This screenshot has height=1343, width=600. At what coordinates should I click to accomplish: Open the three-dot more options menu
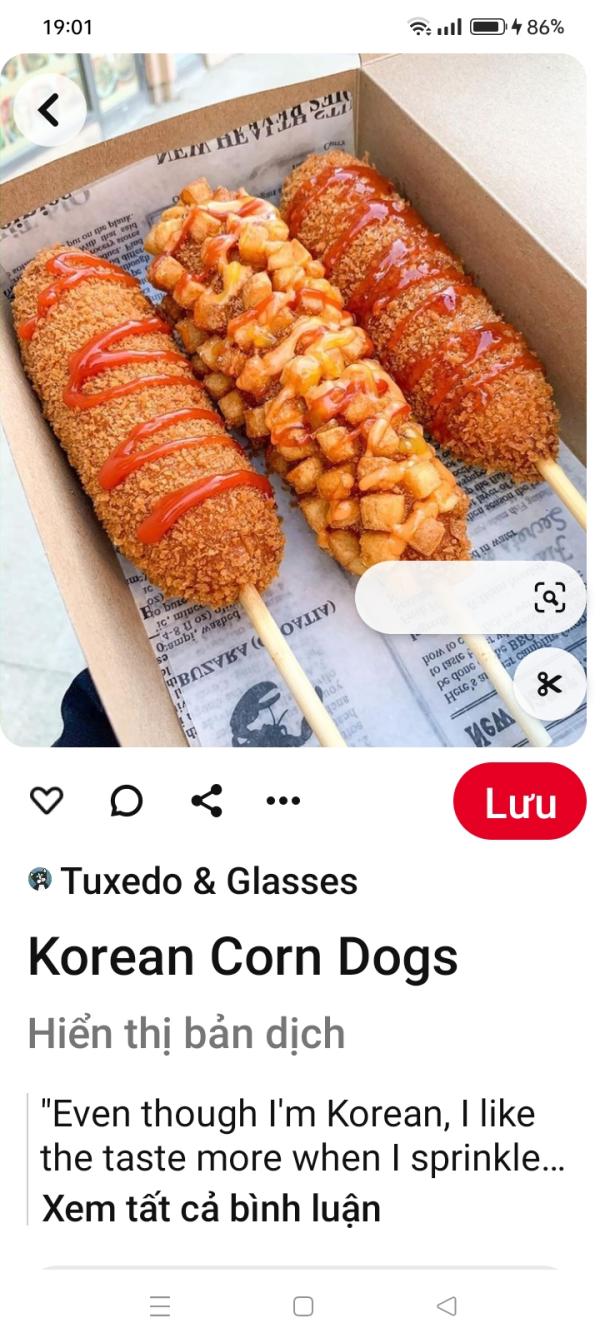(x=283, y=800)
